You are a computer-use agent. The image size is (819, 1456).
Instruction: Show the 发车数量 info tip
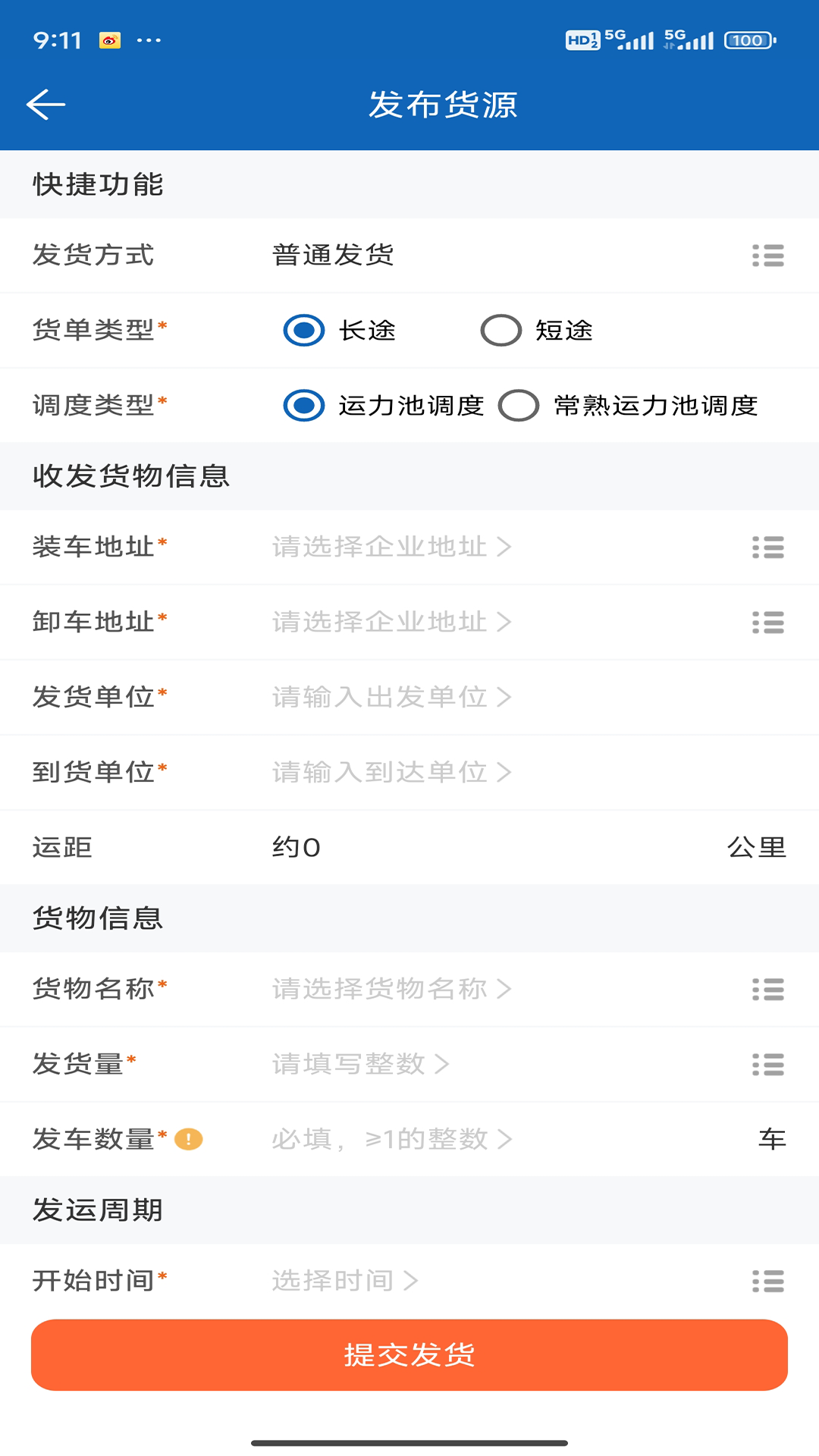(189, 1139)
